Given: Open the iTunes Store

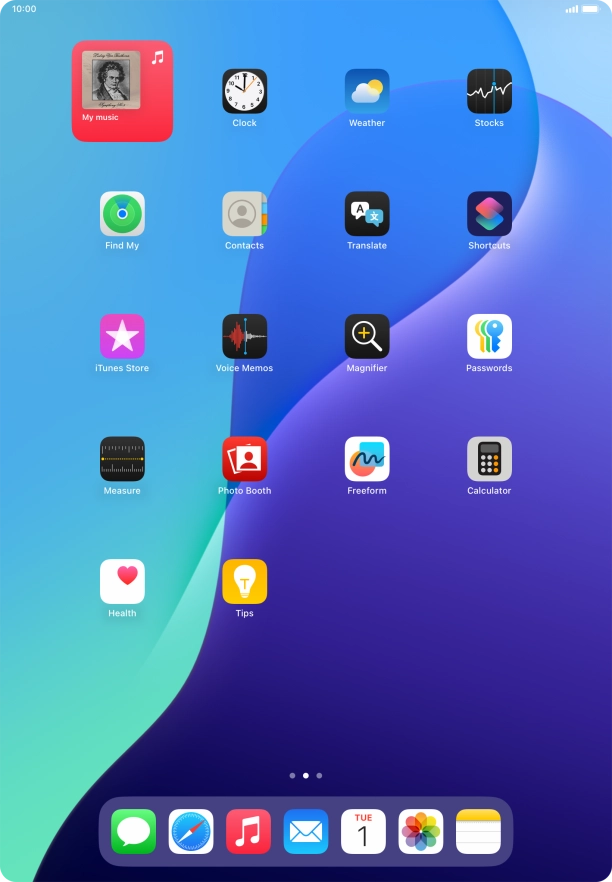Looking at the screenshot, I should point(122,336).
